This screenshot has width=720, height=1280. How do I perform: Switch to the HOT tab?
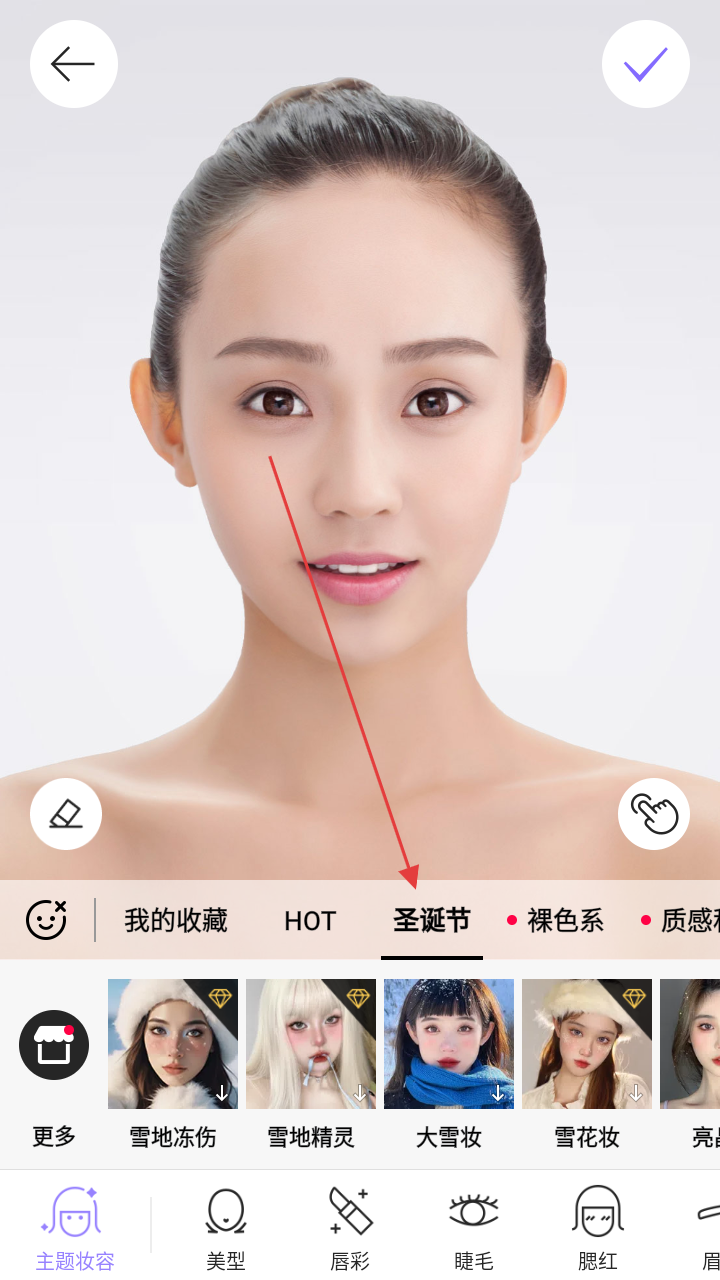(x=310, y=921)
